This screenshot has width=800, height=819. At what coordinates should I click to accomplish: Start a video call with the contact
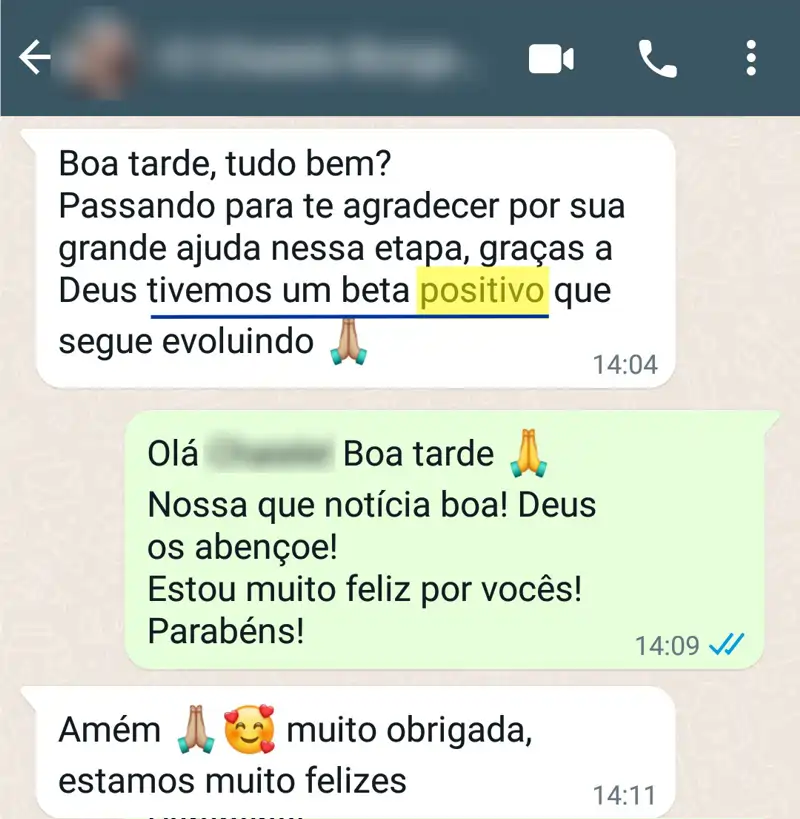(551, 58)
